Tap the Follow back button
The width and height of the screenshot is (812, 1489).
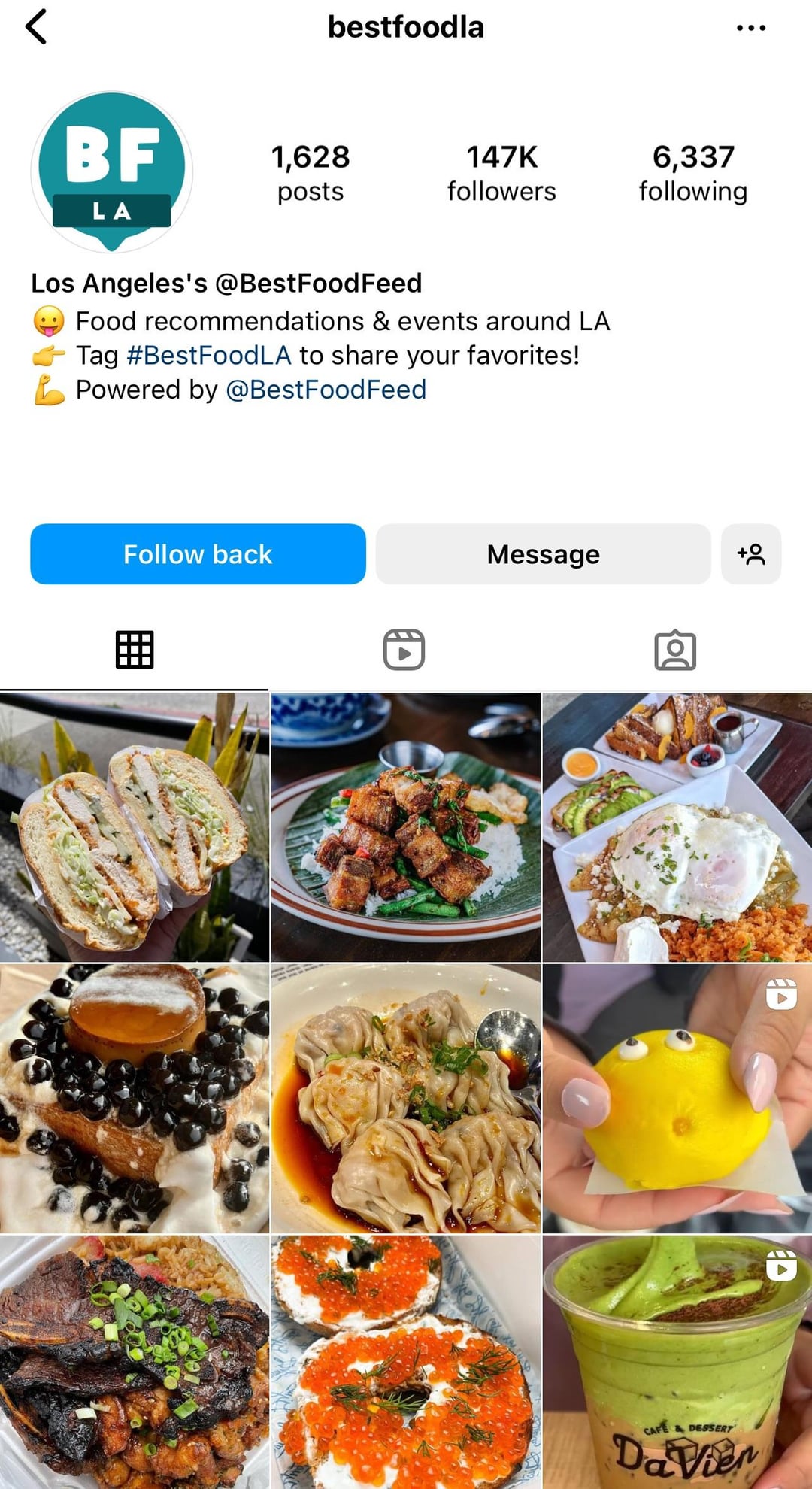click(x=198, y=554)
